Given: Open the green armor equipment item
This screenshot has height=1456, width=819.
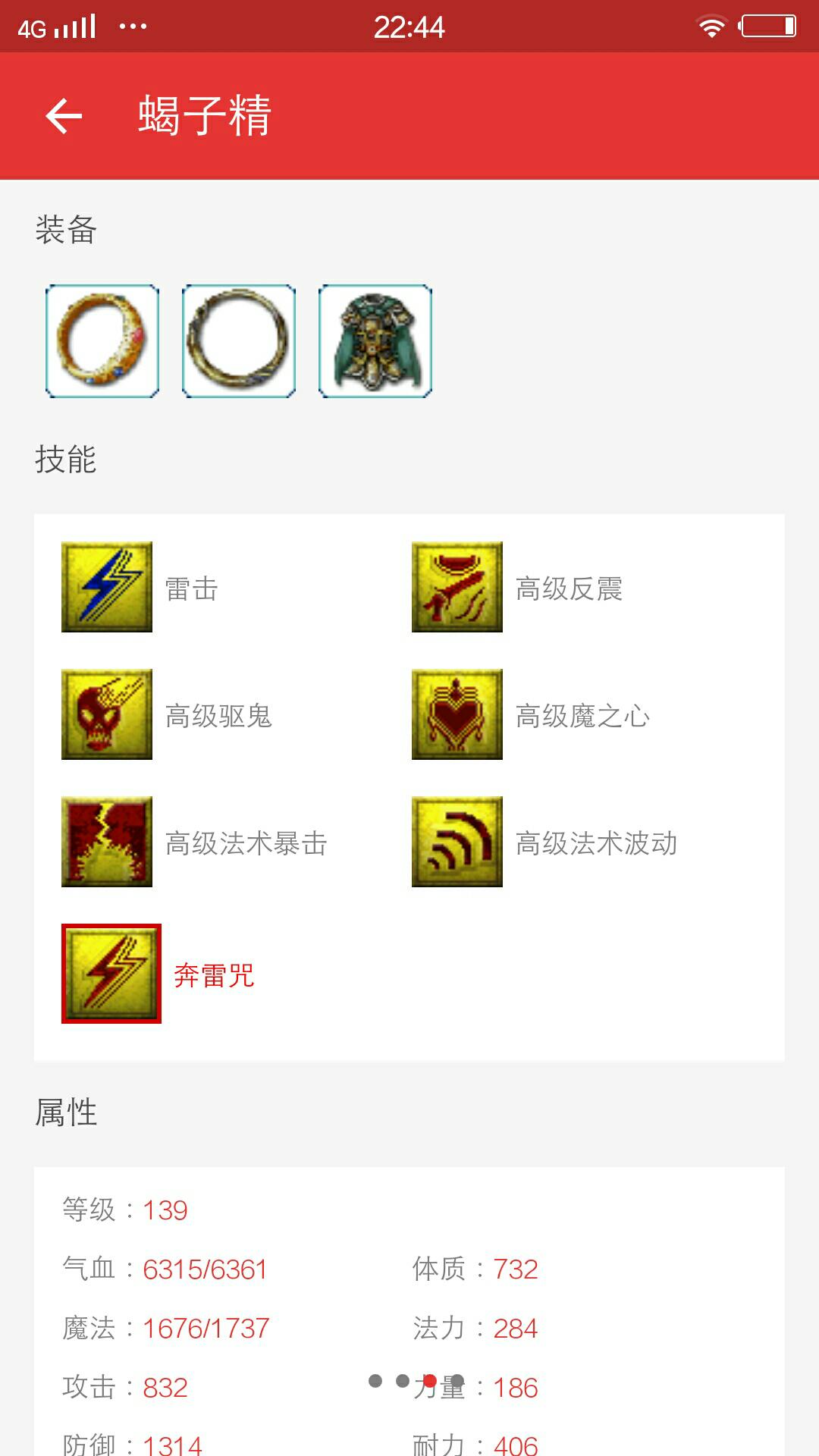Looking at the screenshot, I should click(x=375, y=341).
